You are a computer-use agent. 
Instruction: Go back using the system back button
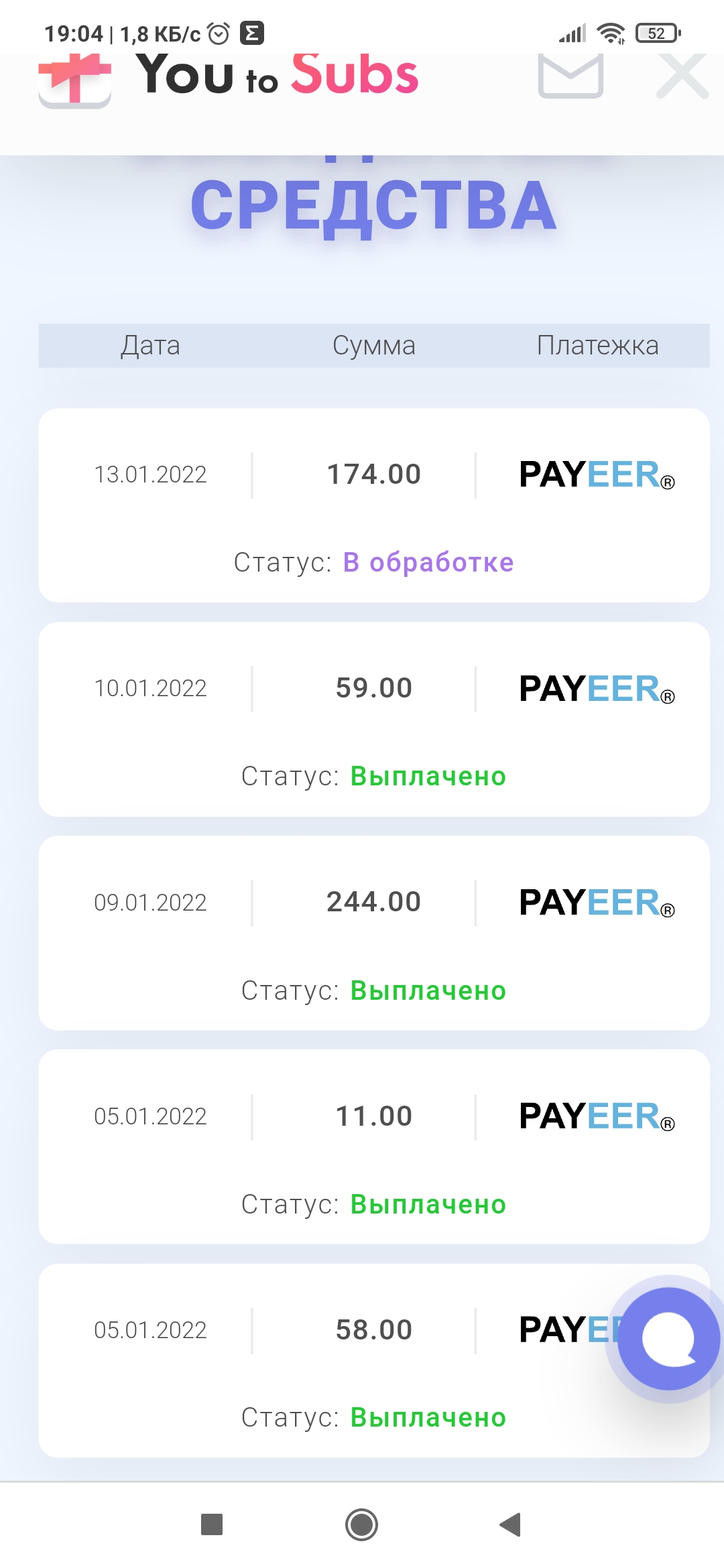511,1524
